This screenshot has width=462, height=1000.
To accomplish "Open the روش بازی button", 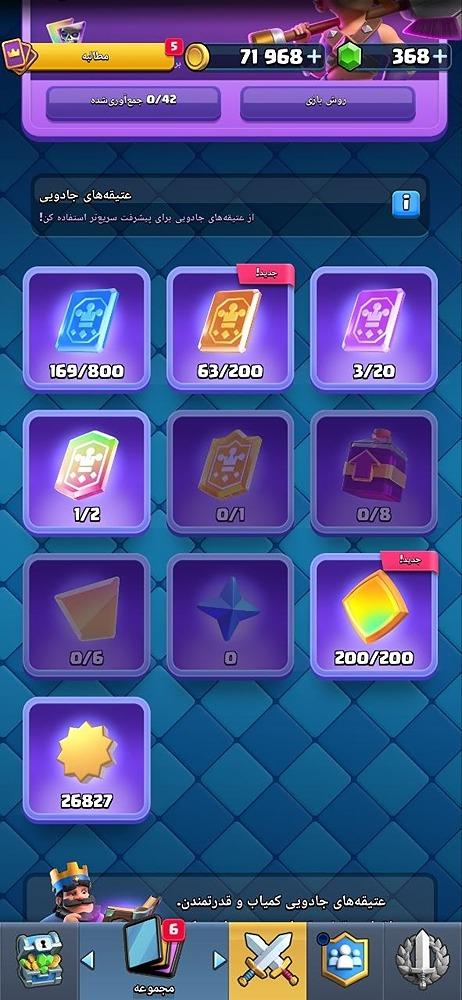I will point(327,103).
